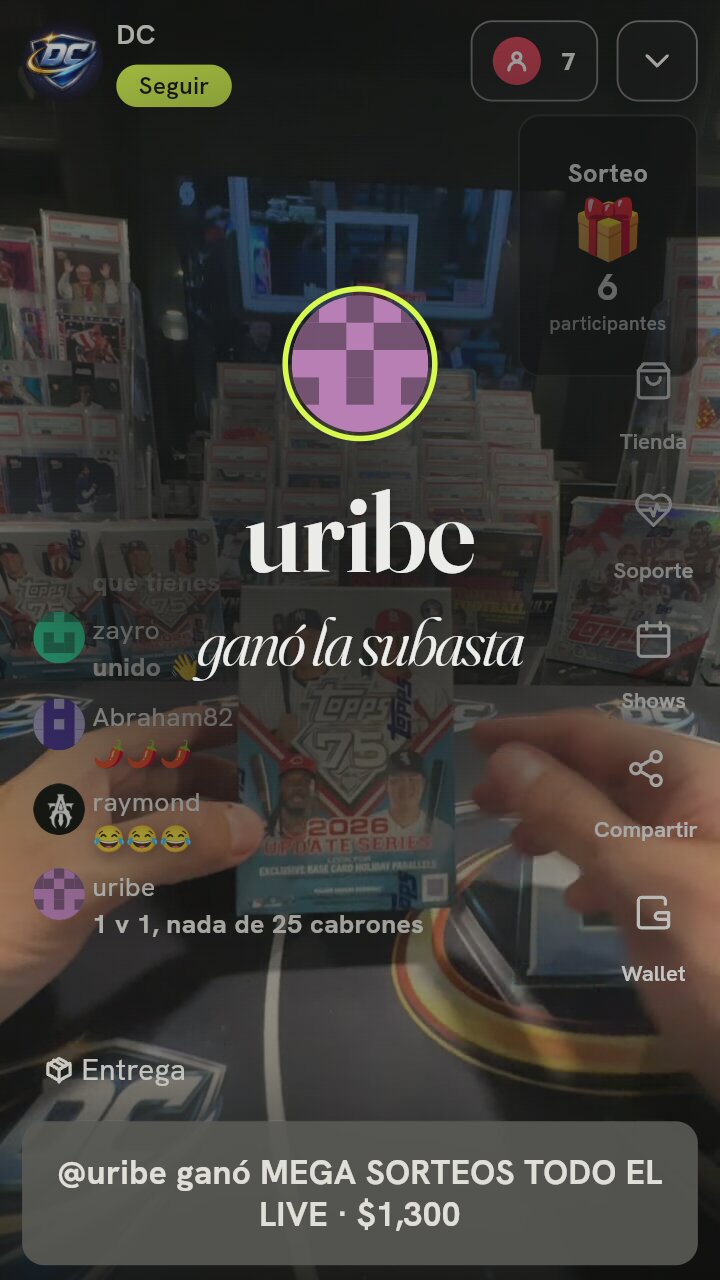Image resolution: width=720 pixels, height=1280 pixels.
Task: Open the Wallet
Action: [653, 939]
